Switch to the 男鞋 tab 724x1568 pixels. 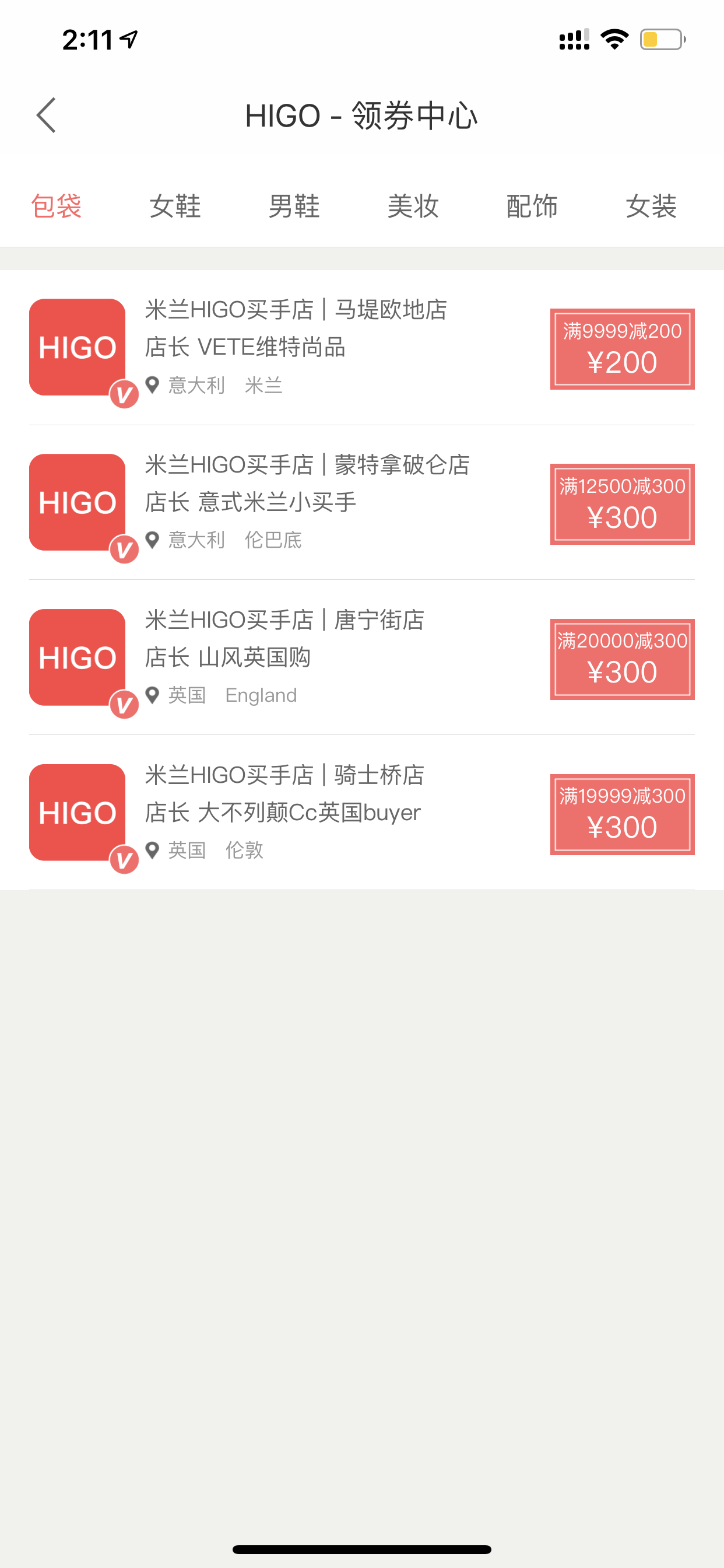(x=294, y=206)
